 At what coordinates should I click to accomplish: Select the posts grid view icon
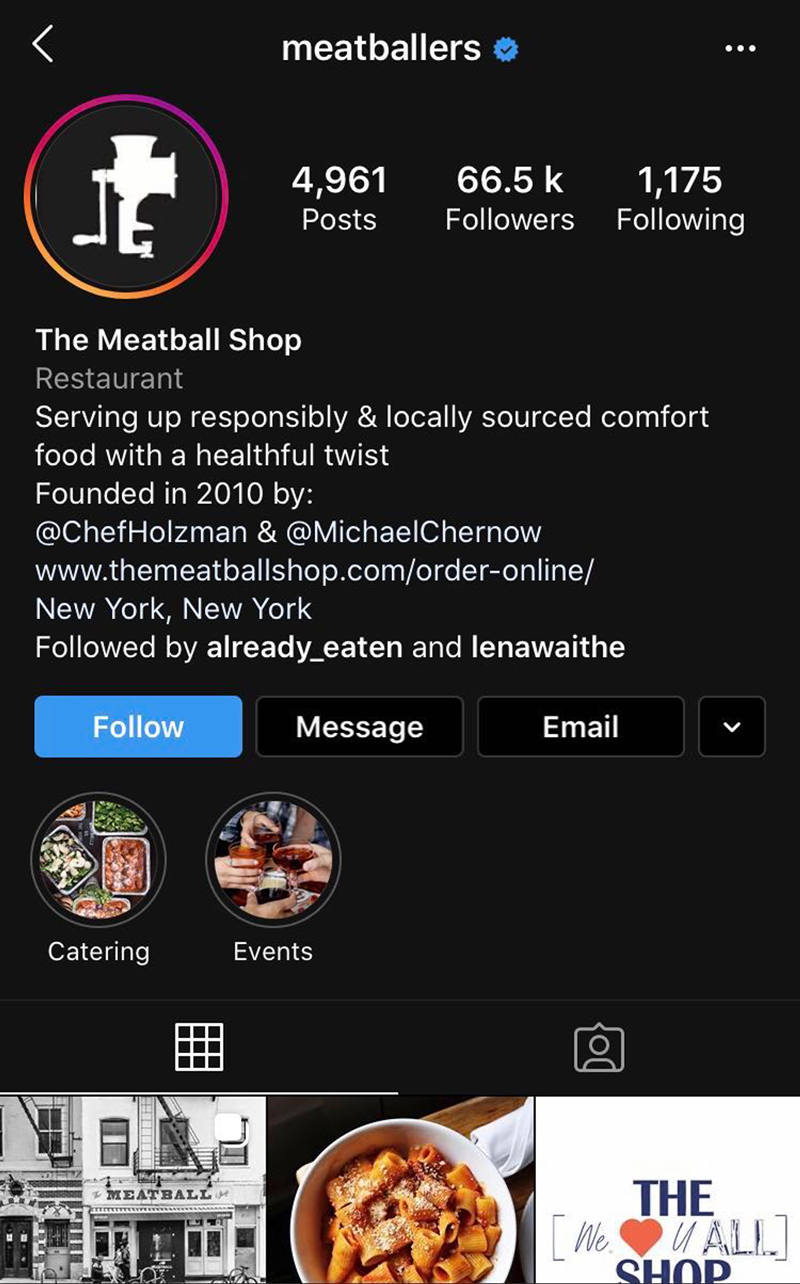point(200,1047)
